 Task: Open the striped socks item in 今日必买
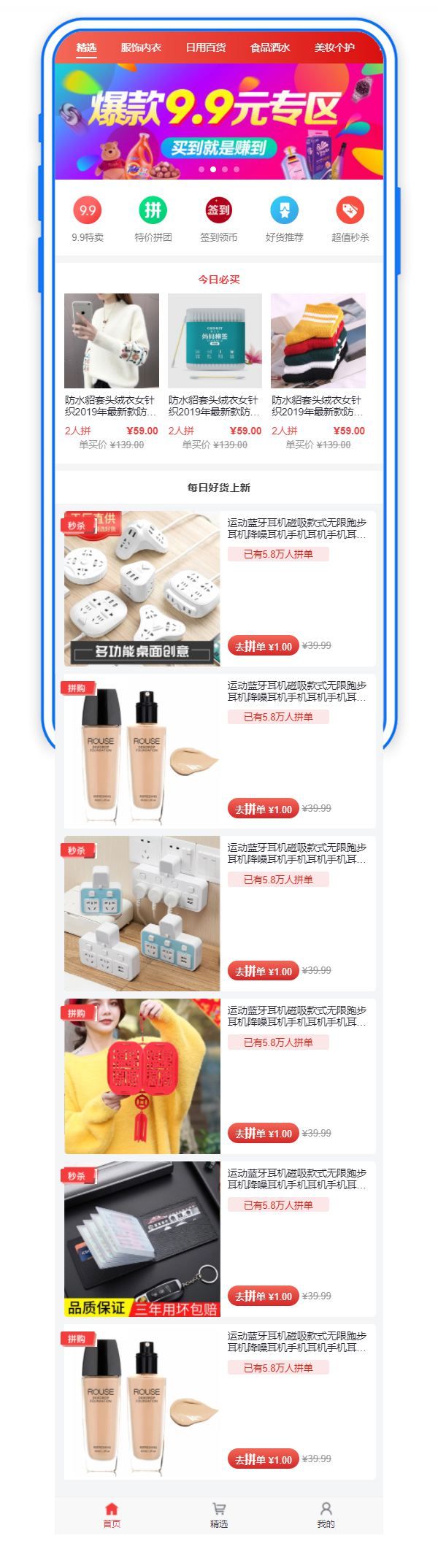[318, 341]
